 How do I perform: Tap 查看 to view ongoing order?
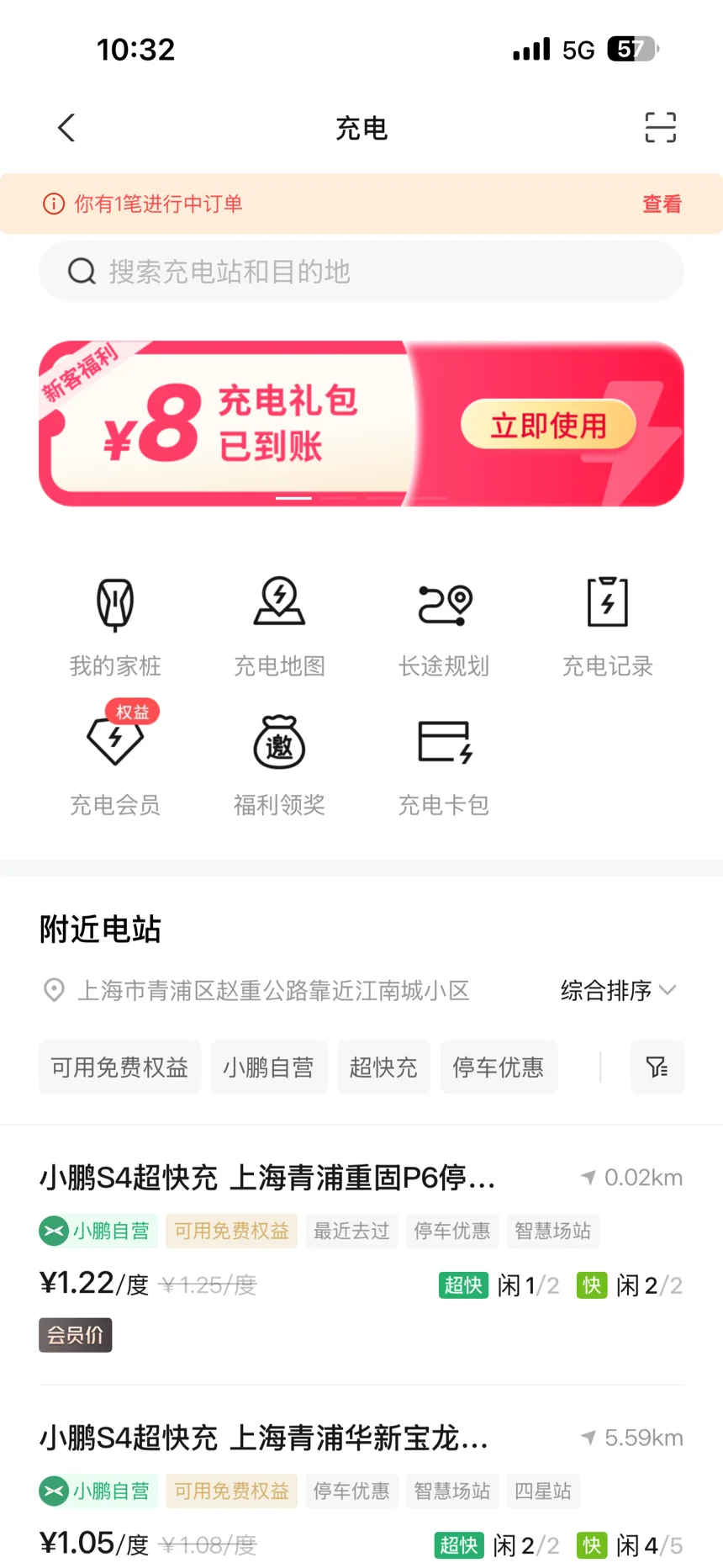click(x=662, y=204)
